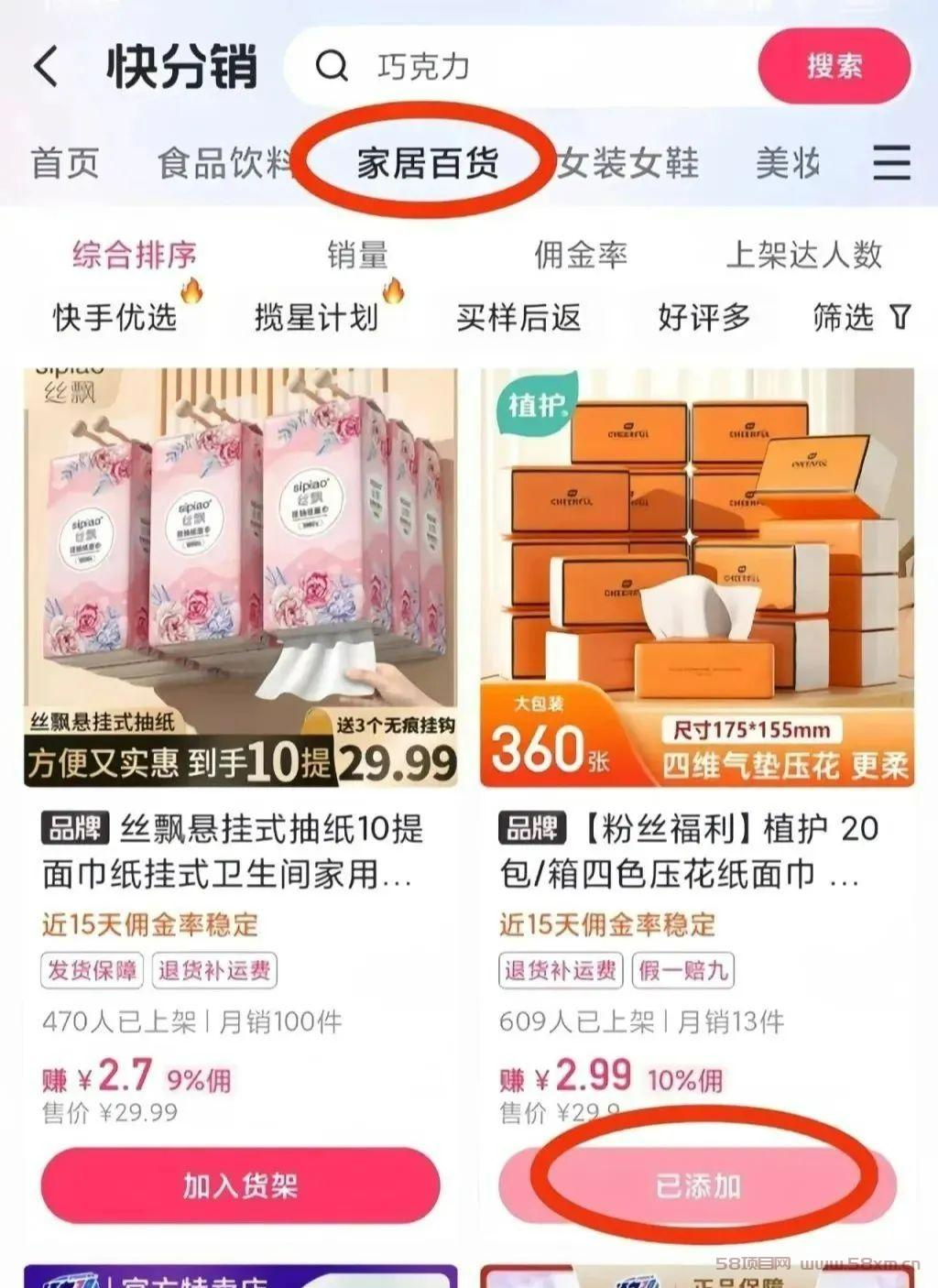This screenshot has height=1288, width=938.
Task: Open the 女装女鞋 category
Action: click(x=628, y=163)
